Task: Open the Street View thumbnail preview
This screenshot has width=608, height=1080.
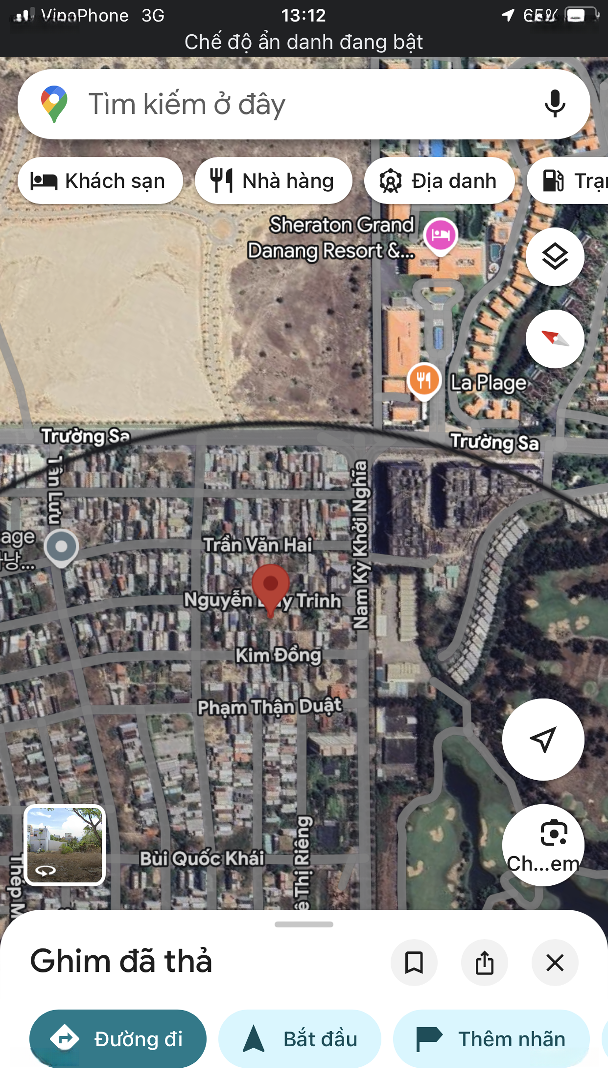Action: [64, 846]
